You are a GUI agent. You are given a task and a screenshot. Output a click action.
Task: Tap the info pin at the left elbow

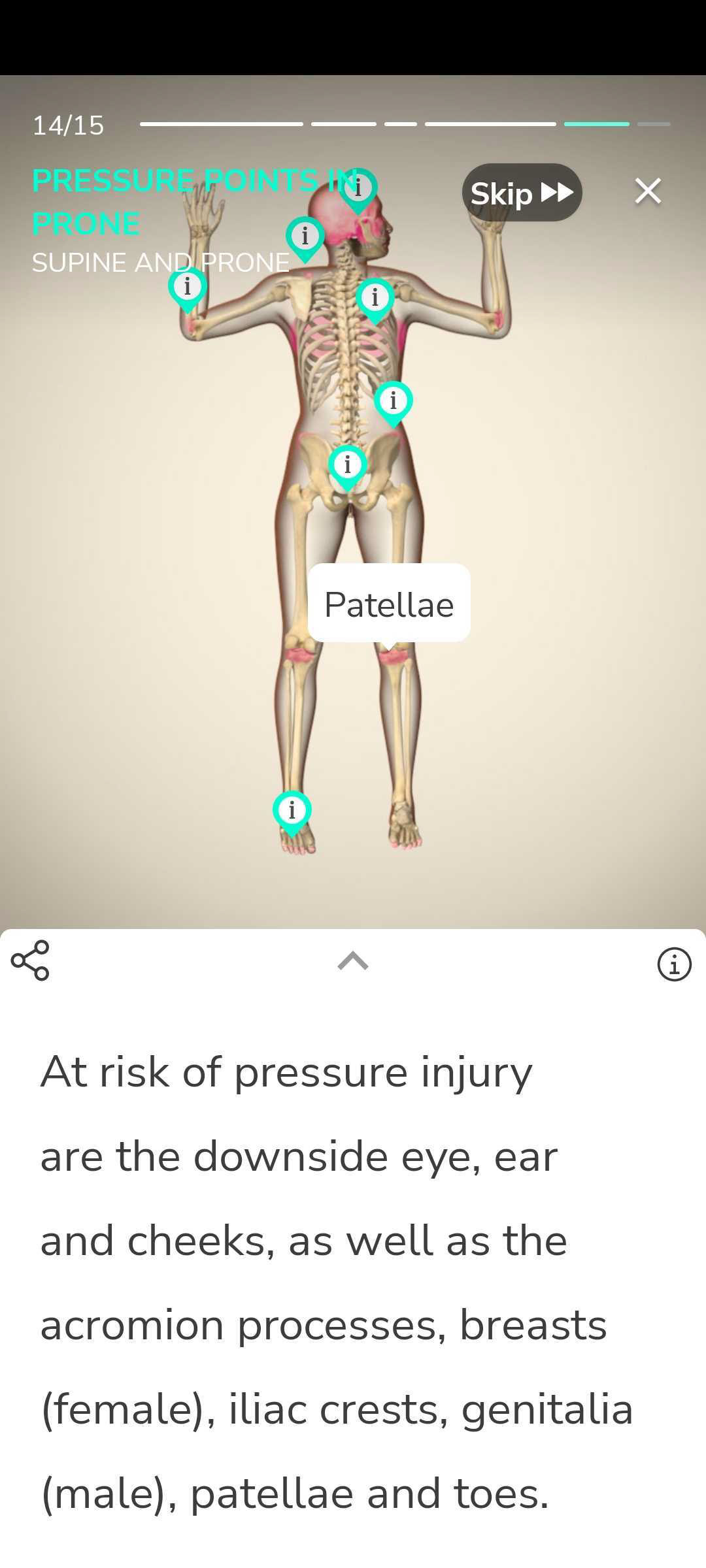click(188, 289)
